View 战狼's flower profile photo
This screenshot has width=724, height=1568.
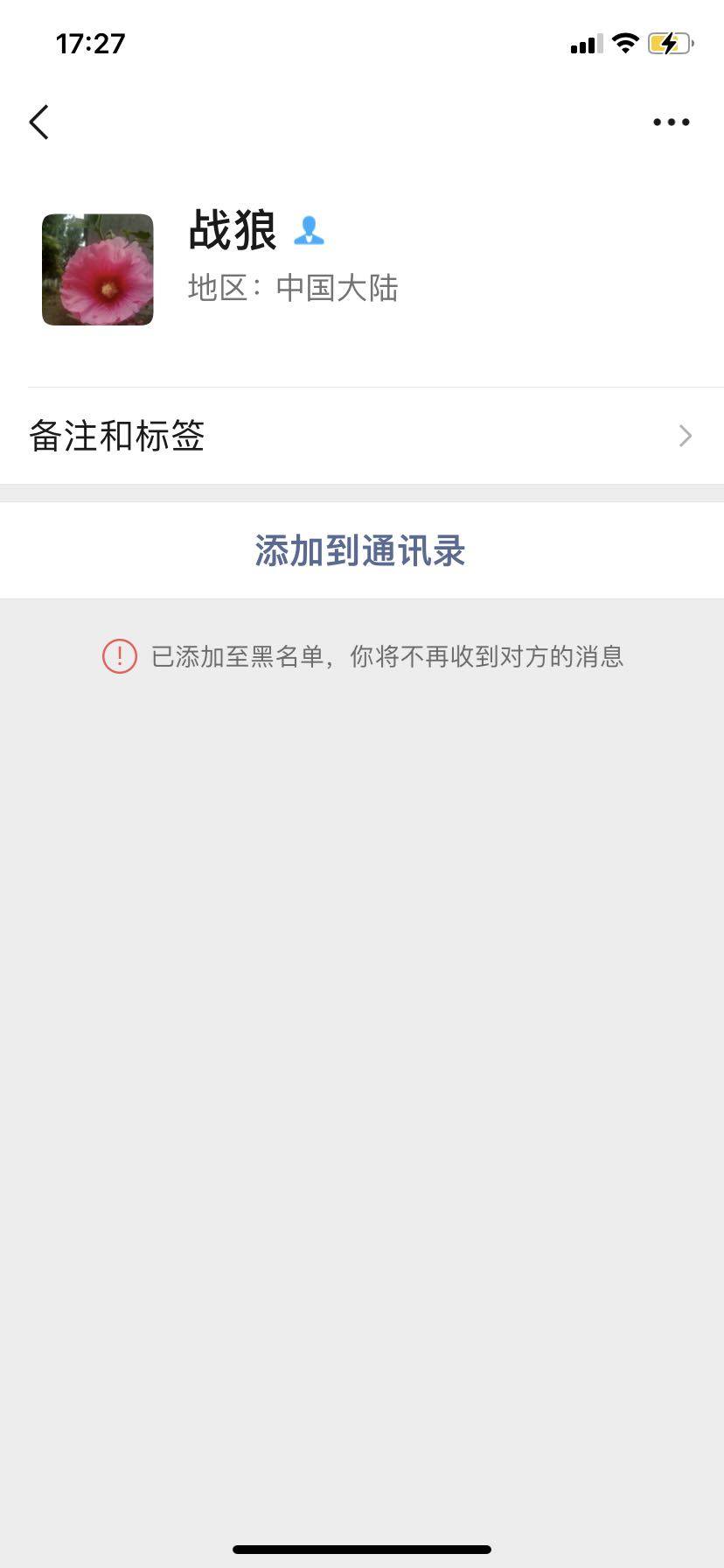pyautogui.click(x=98, y=269)
